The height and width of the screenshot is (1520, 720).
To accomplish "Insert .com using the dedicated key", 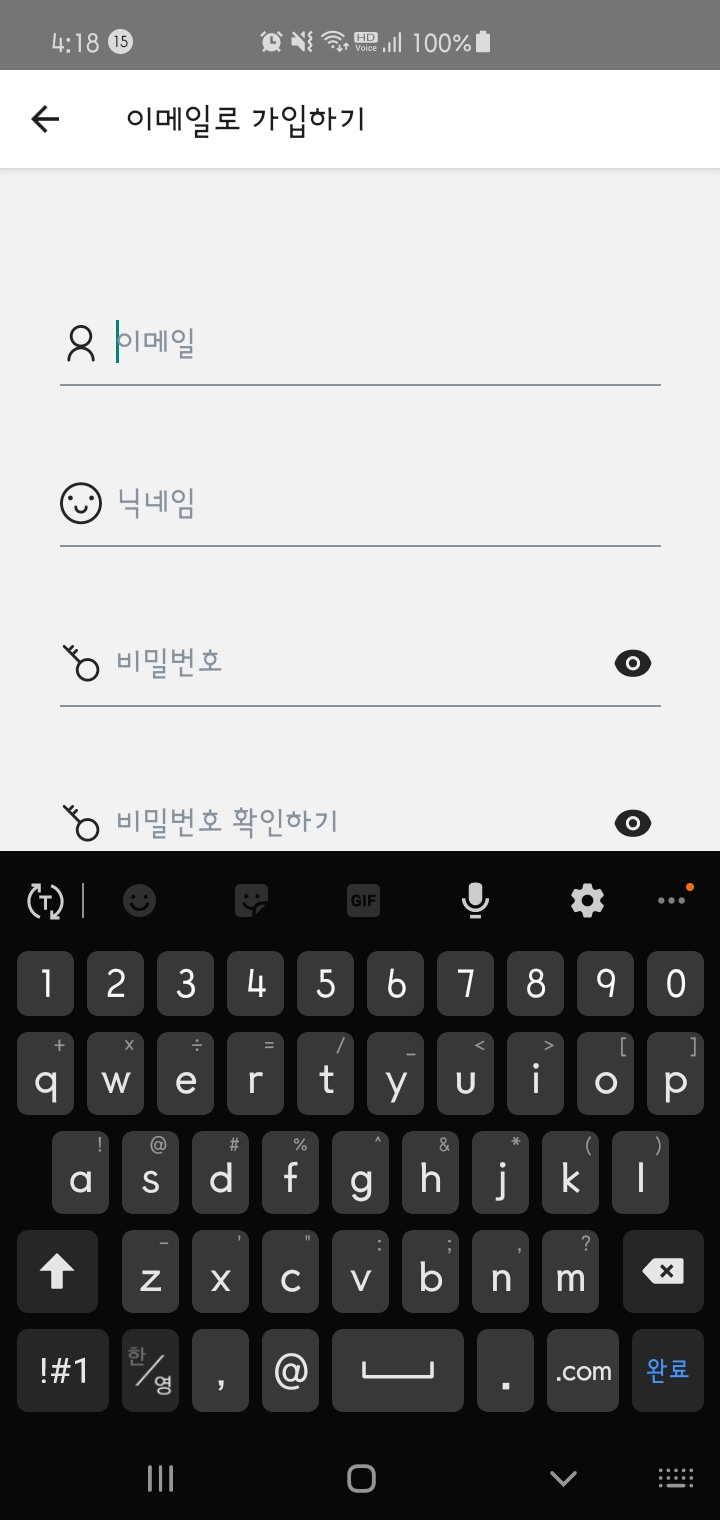I will coord(582,1371).
